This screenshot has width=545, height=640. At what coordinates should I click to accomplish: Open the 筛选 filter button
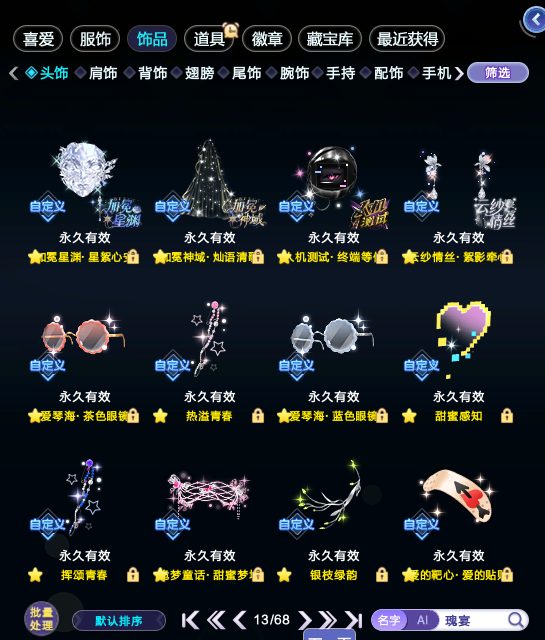(x=498, y=73)
